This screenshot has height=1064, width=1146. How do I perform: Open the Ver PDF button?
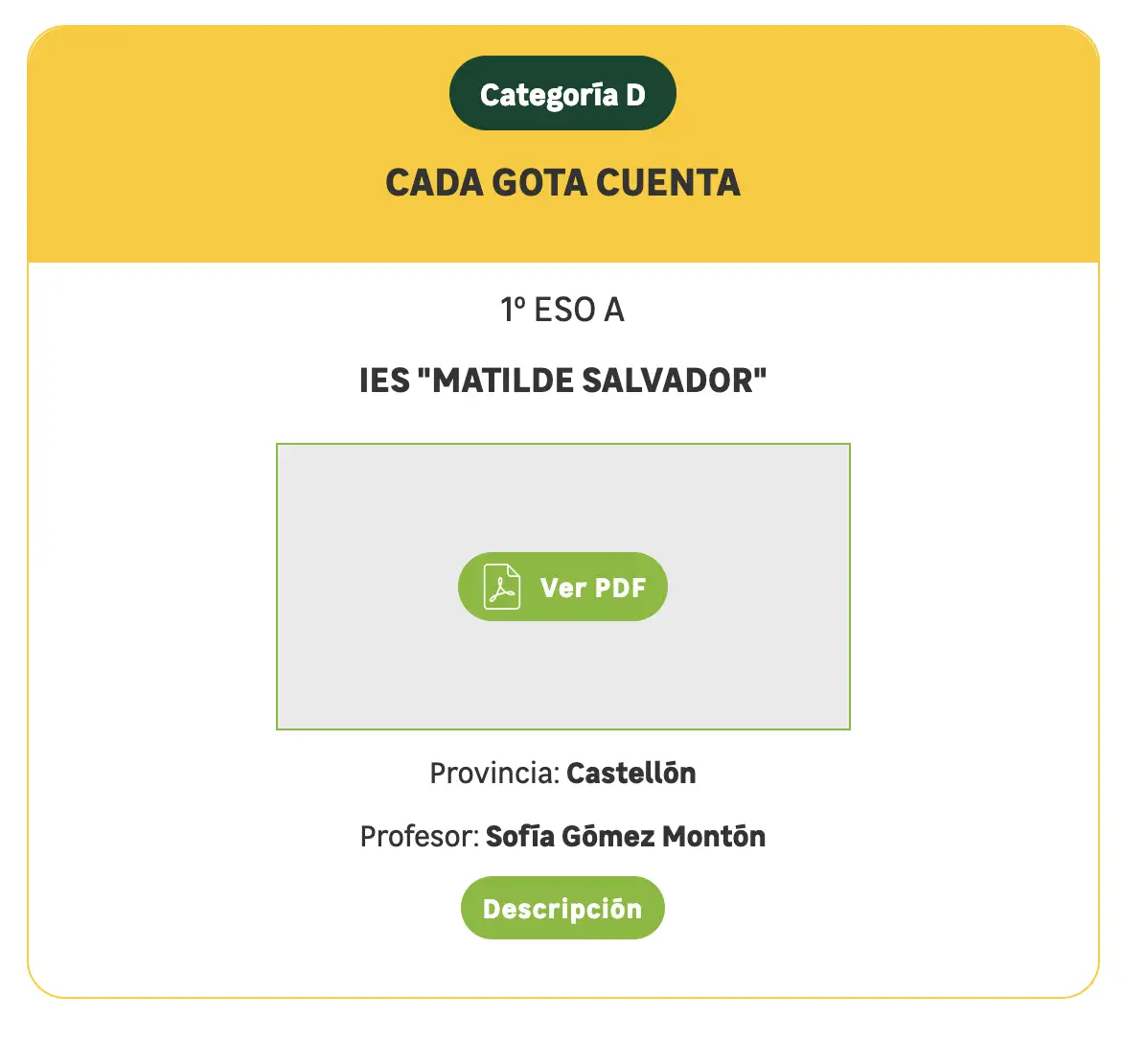click(x=562, y=587)
